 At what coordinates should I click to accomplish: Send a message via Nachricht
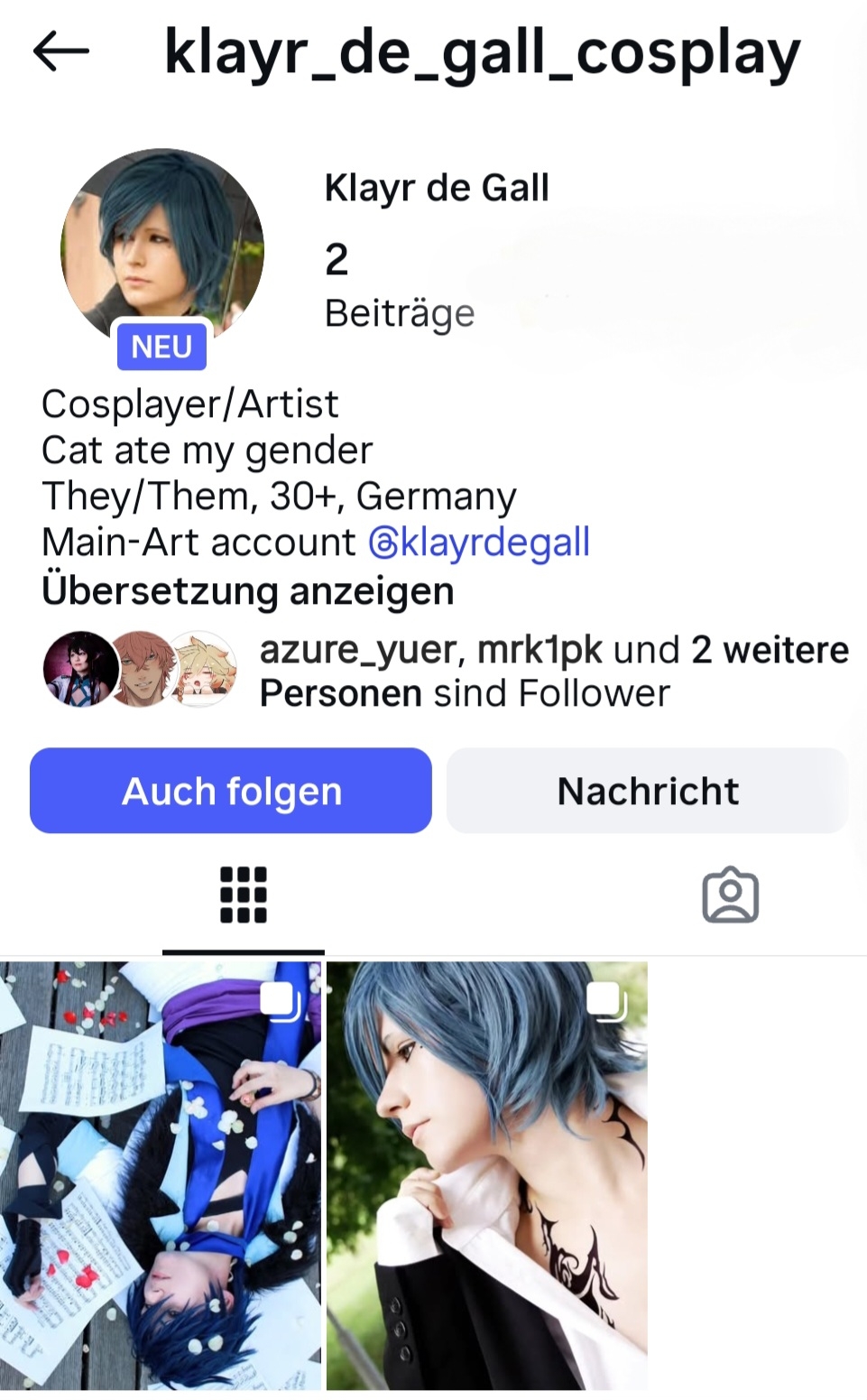point(647,791)
